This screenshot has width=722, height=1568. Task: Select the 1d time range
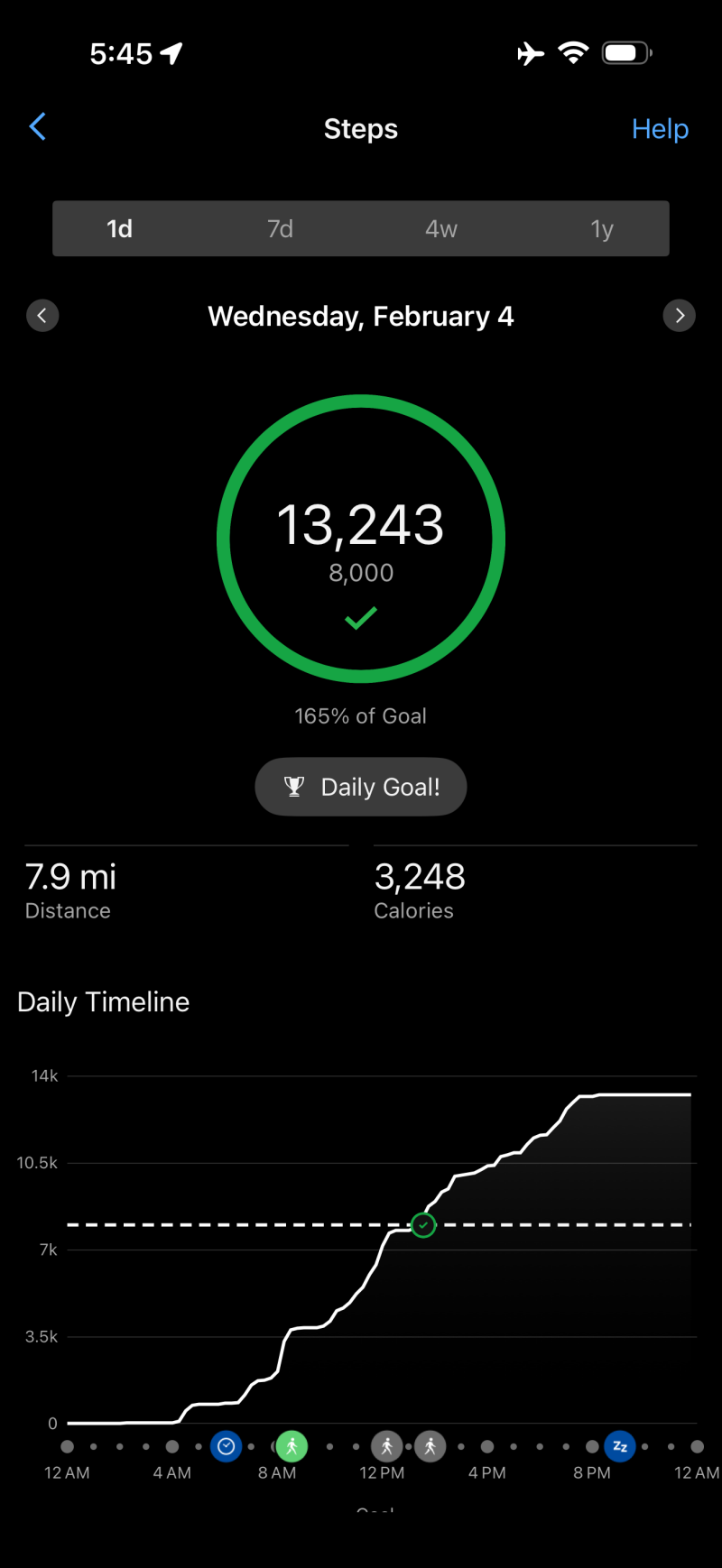(x=120, y=229)
